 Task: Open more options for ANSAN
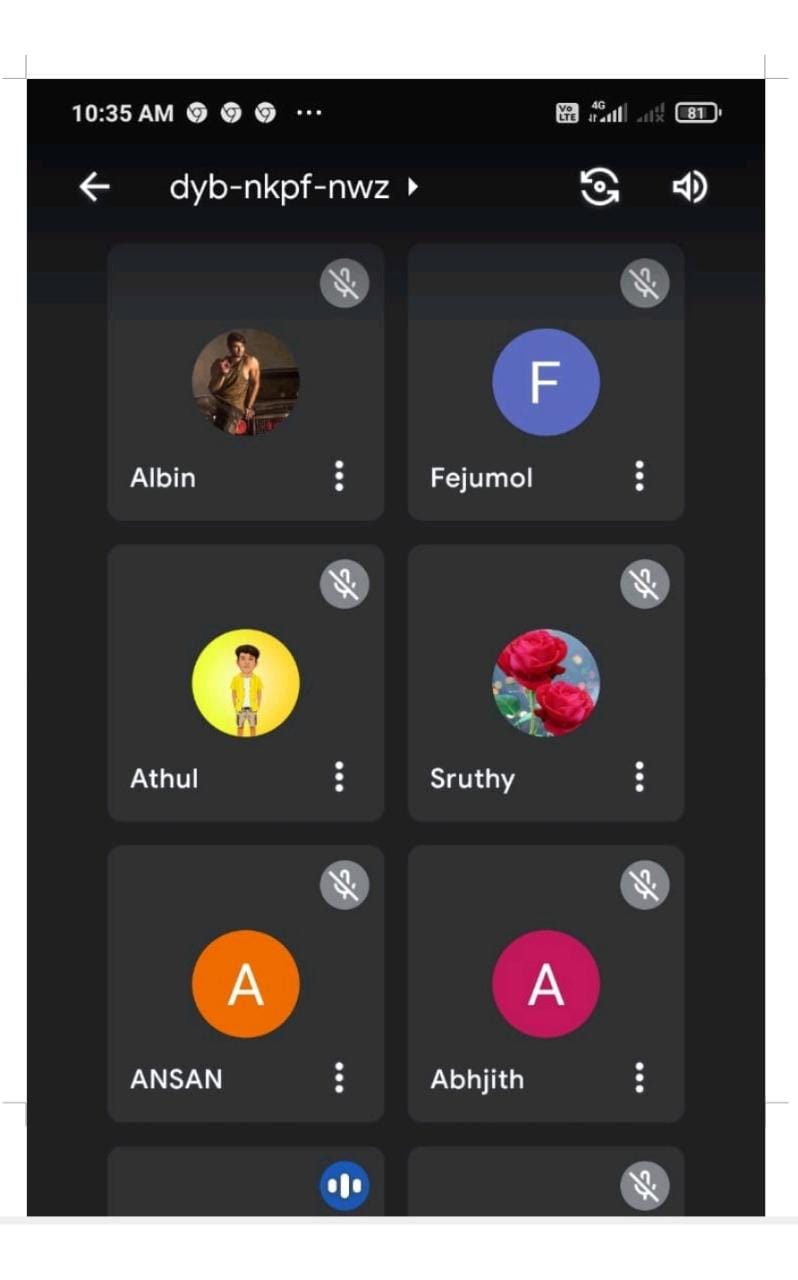coord(339,1078)
